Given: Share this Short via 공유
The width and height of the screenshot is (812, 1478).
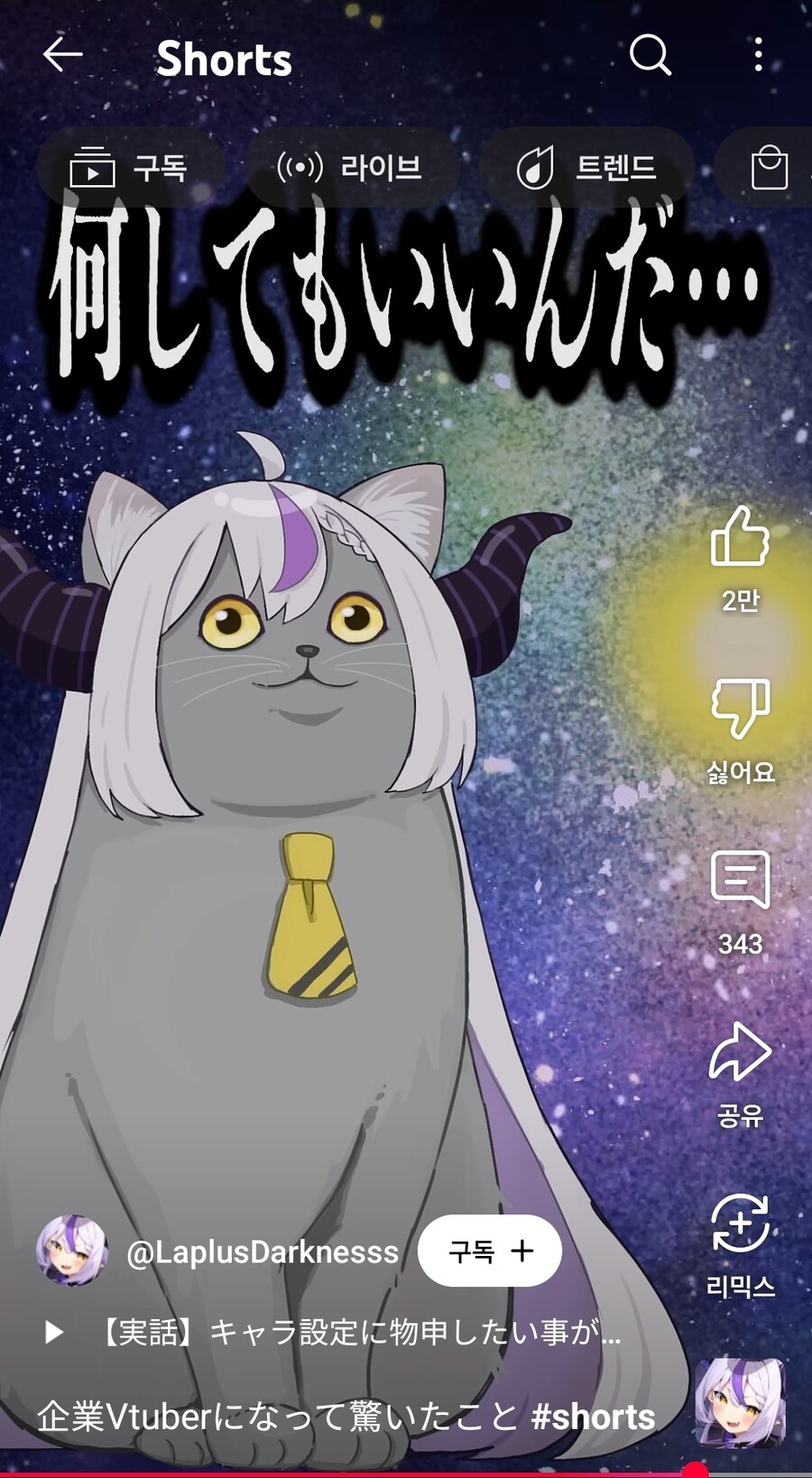Looking at the screenshot, I should pyautogui.click(x=740, y=1052).
